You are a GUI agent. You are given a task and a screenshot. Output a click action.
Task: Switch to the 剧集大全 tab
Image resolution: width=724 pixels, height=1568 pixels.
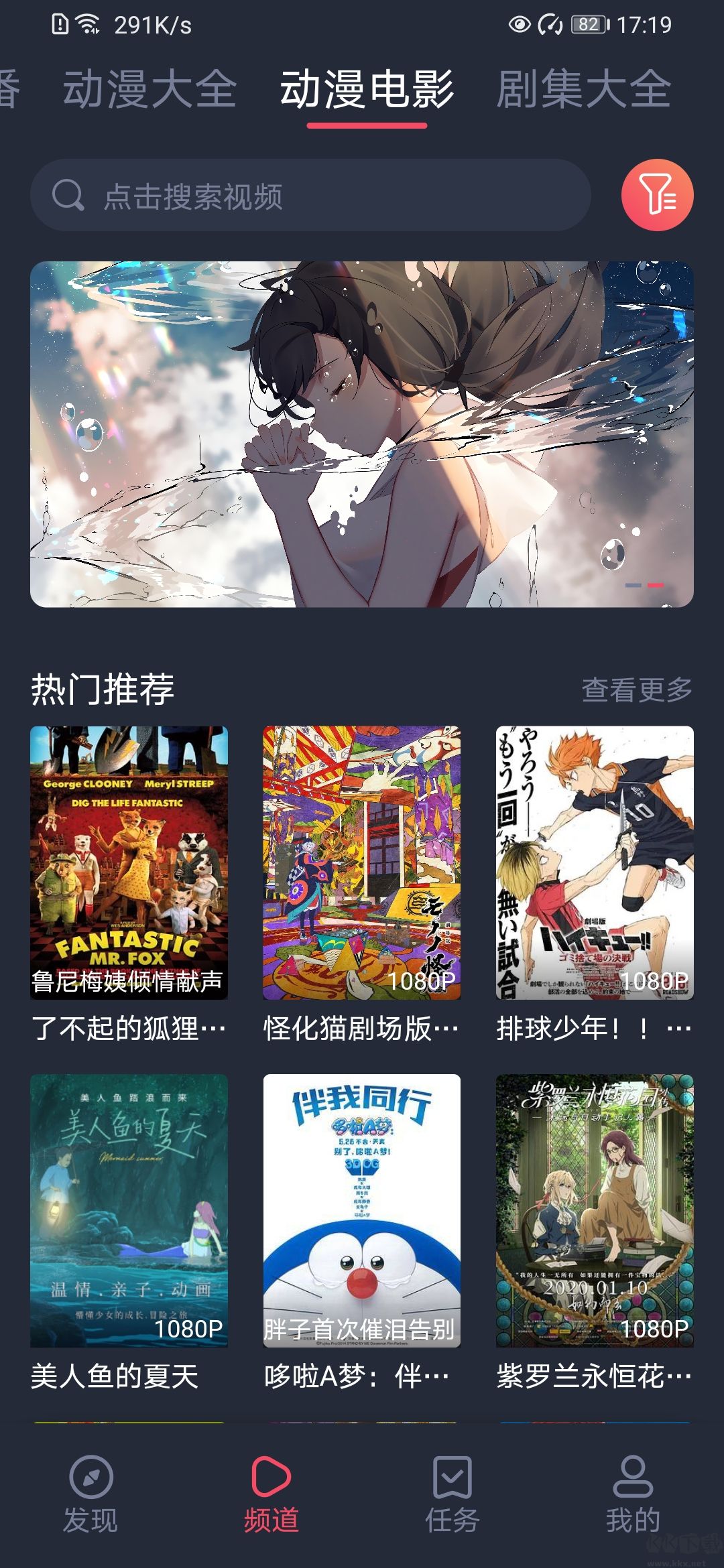click(x=585, y=90)
